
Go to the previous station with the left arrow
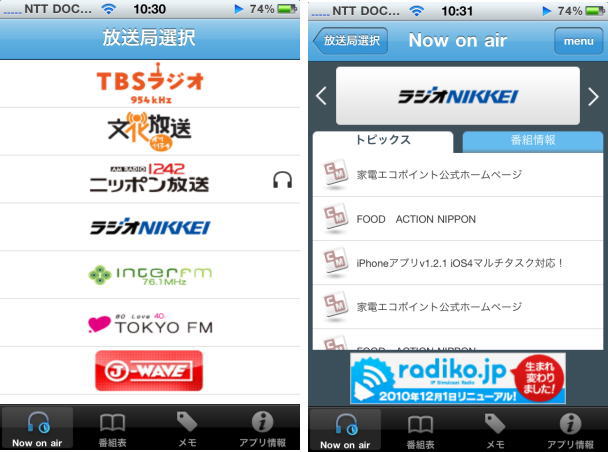(x=321, y=96)
